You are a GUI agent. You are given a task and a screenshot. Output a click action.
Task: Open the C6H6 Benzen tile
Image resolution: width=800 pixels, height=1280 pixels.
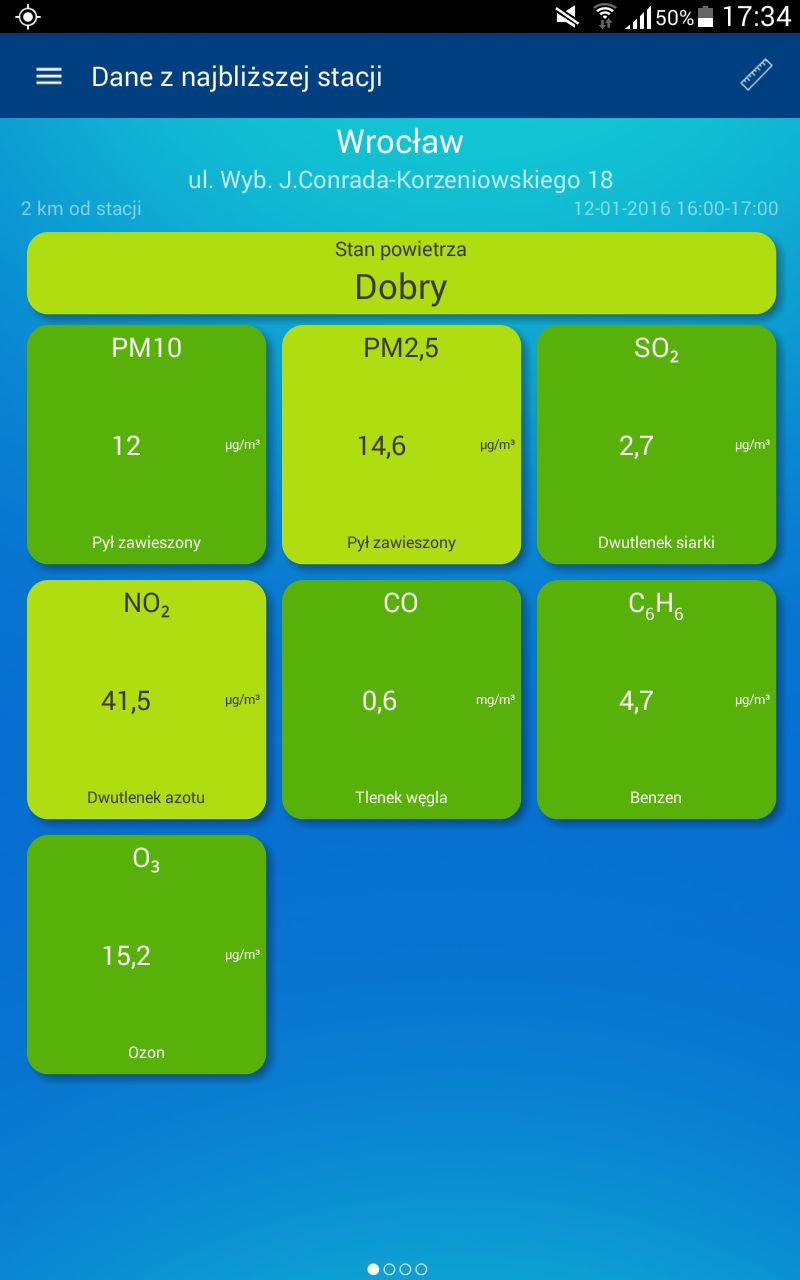pyautogui.click(x=656, y=699)
